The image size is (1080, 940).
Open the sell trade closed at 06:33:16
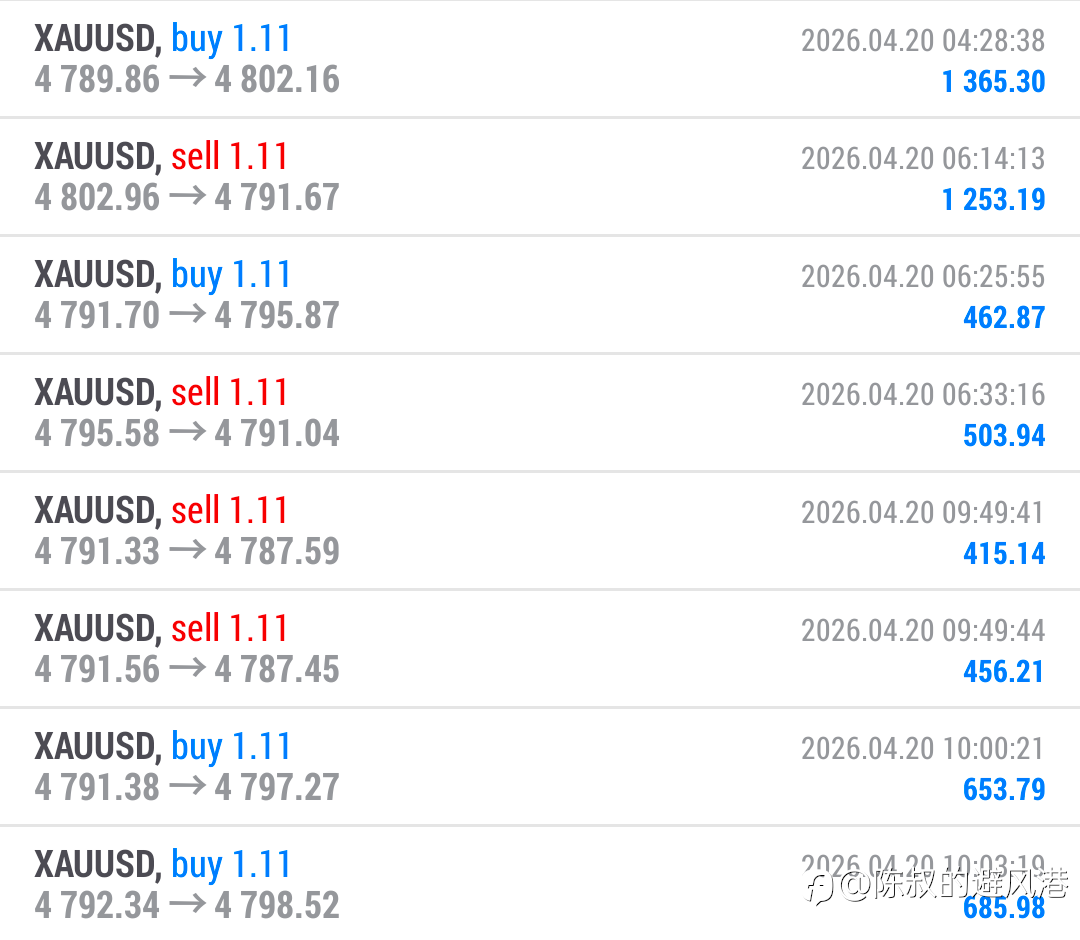pos(540,412)
